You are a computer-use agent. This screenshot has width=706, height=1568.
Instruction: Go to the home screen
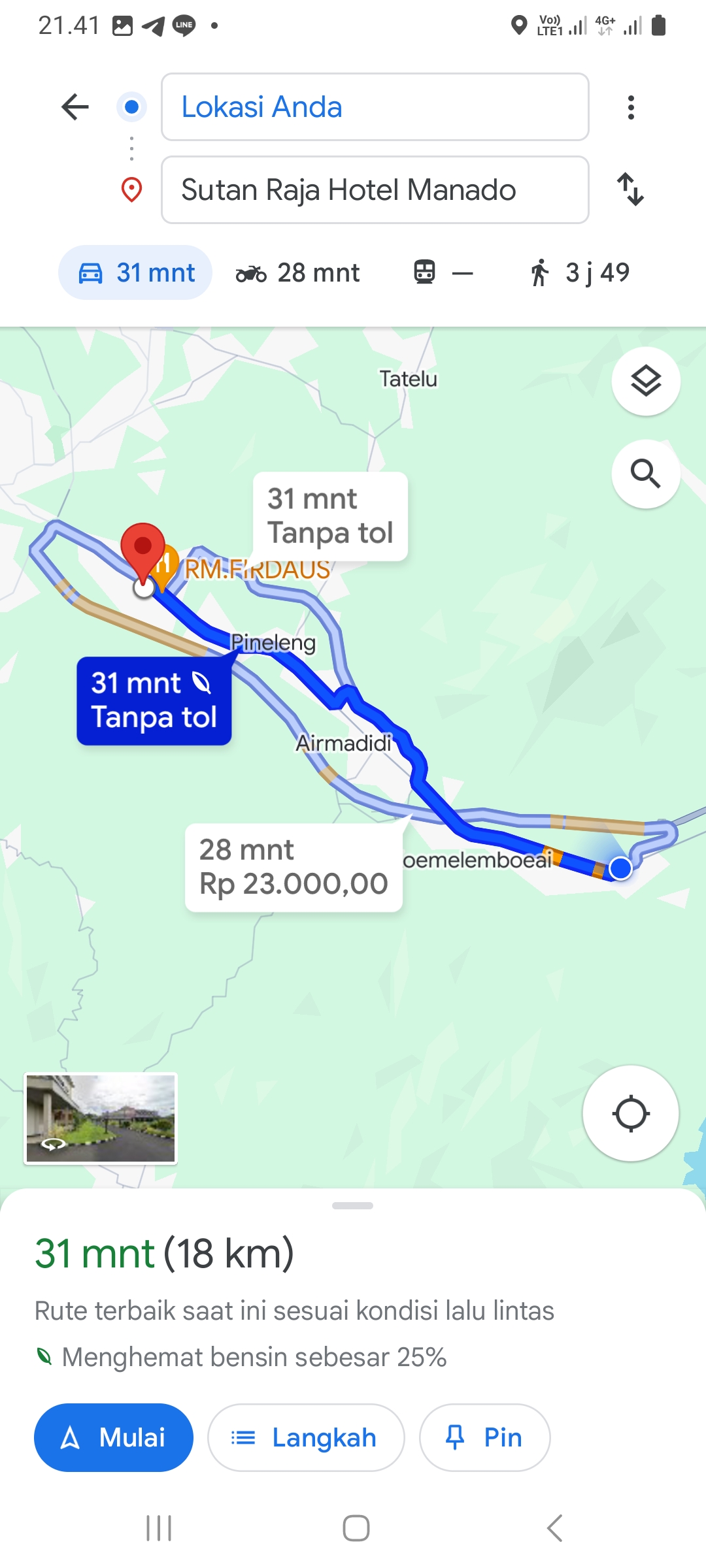click(356, 1528)
